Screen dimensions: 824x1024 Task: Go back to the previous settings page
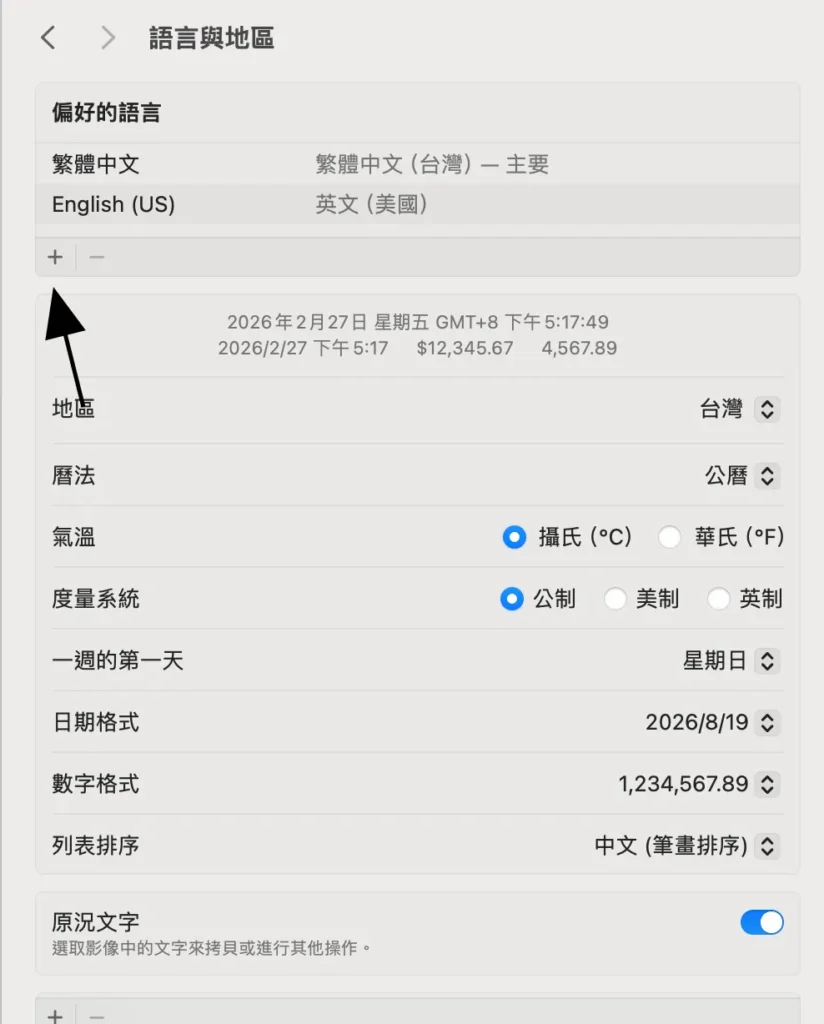[47, 38]
